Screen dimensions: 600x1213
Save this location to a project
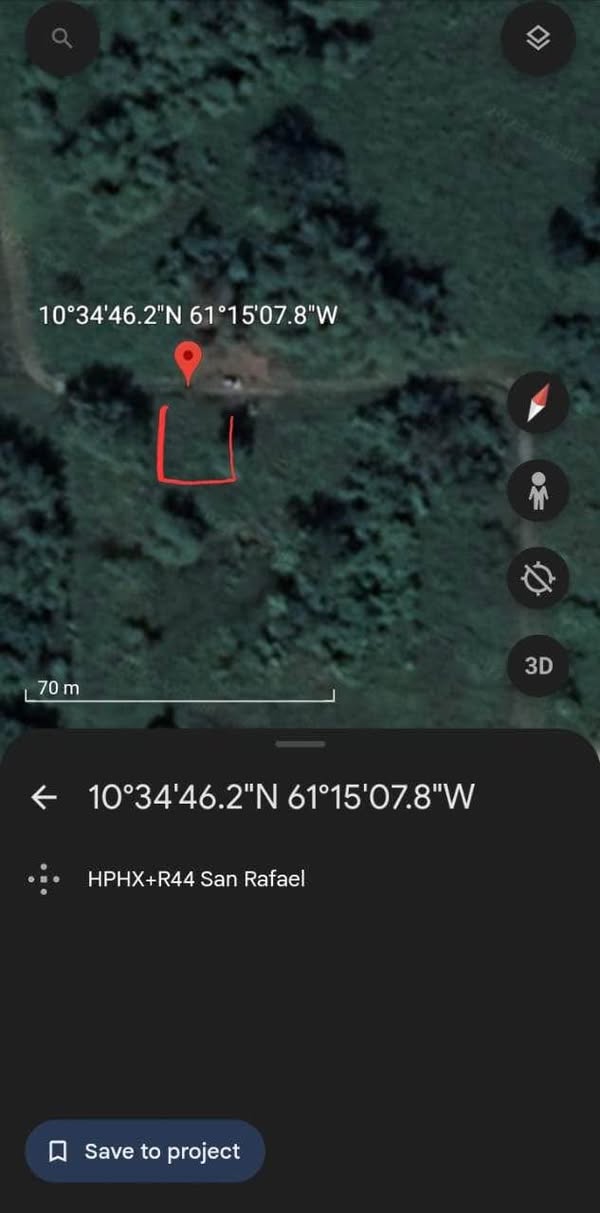145,1151
